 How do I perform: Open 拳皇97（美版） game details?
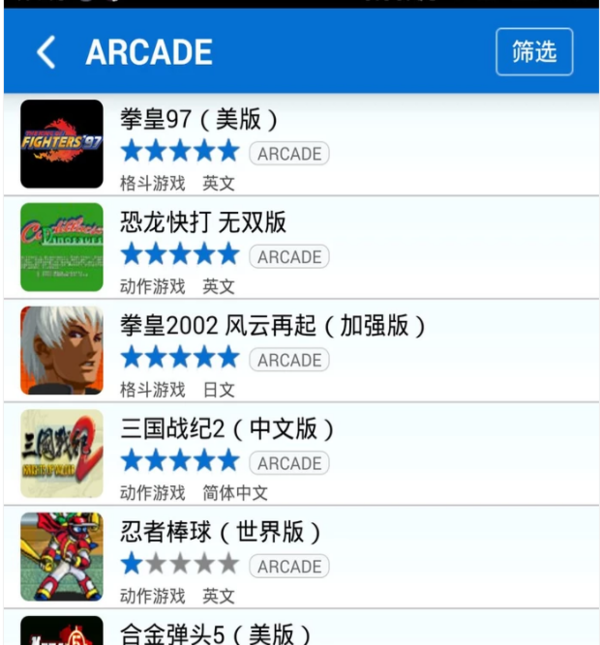(300, 146)
